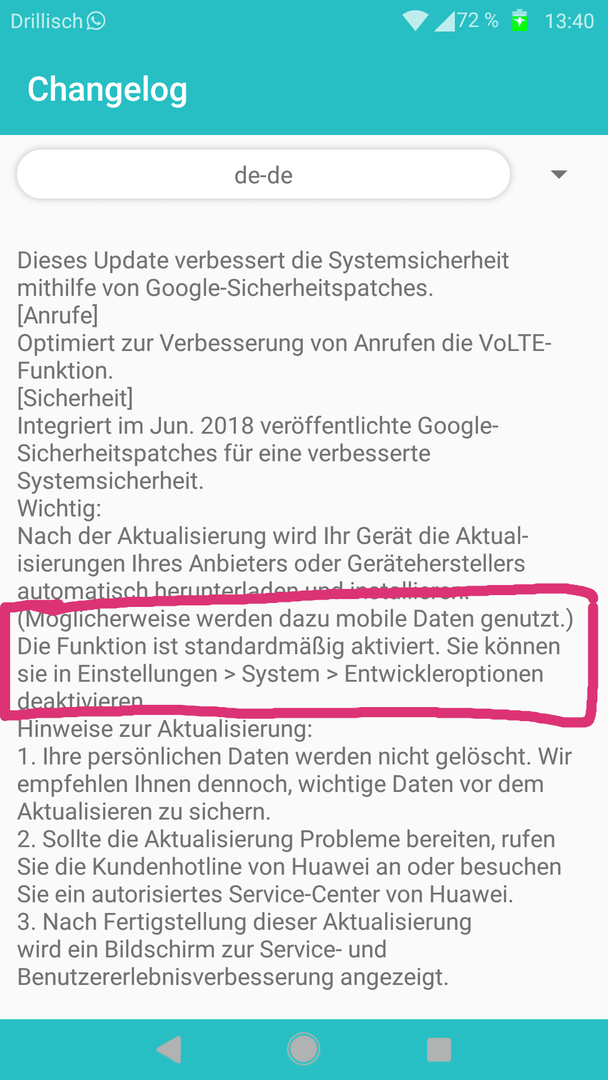
Task: Tap the dropdown arrow beside de-de
Action: (x=559, y=175)
